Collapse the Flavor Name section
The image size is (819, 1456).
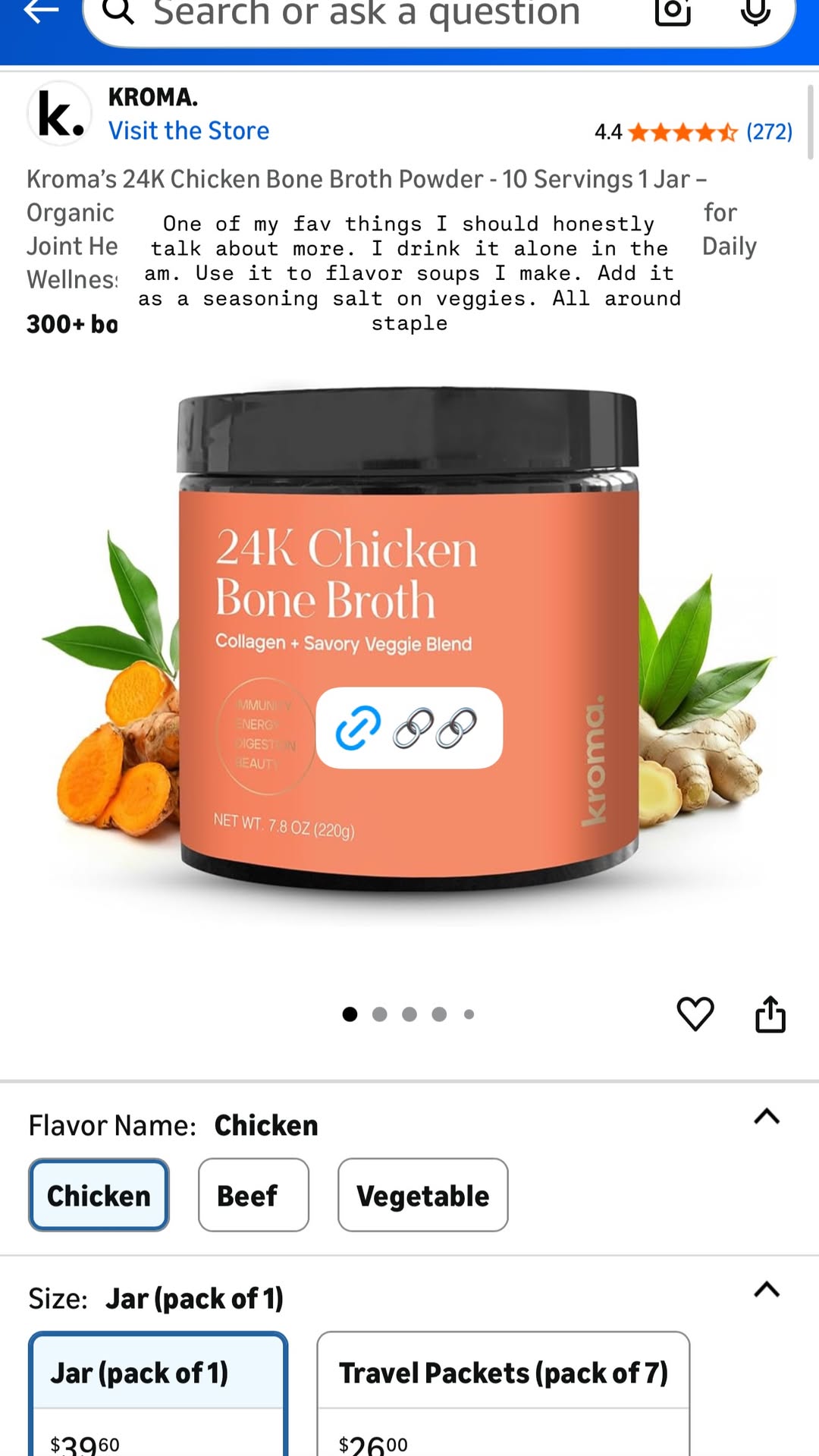tap(767, 1116)
